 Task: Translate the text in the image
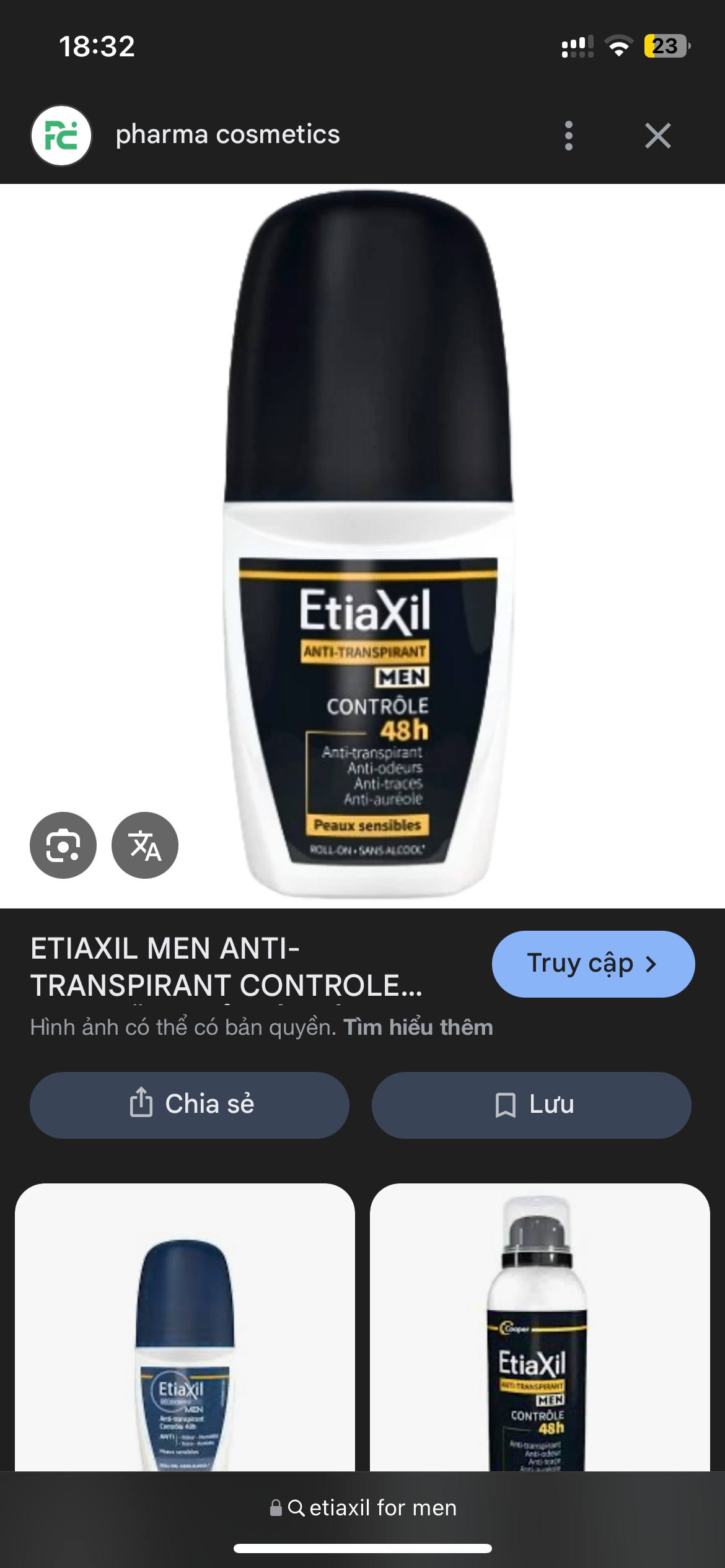click(145, 845)
